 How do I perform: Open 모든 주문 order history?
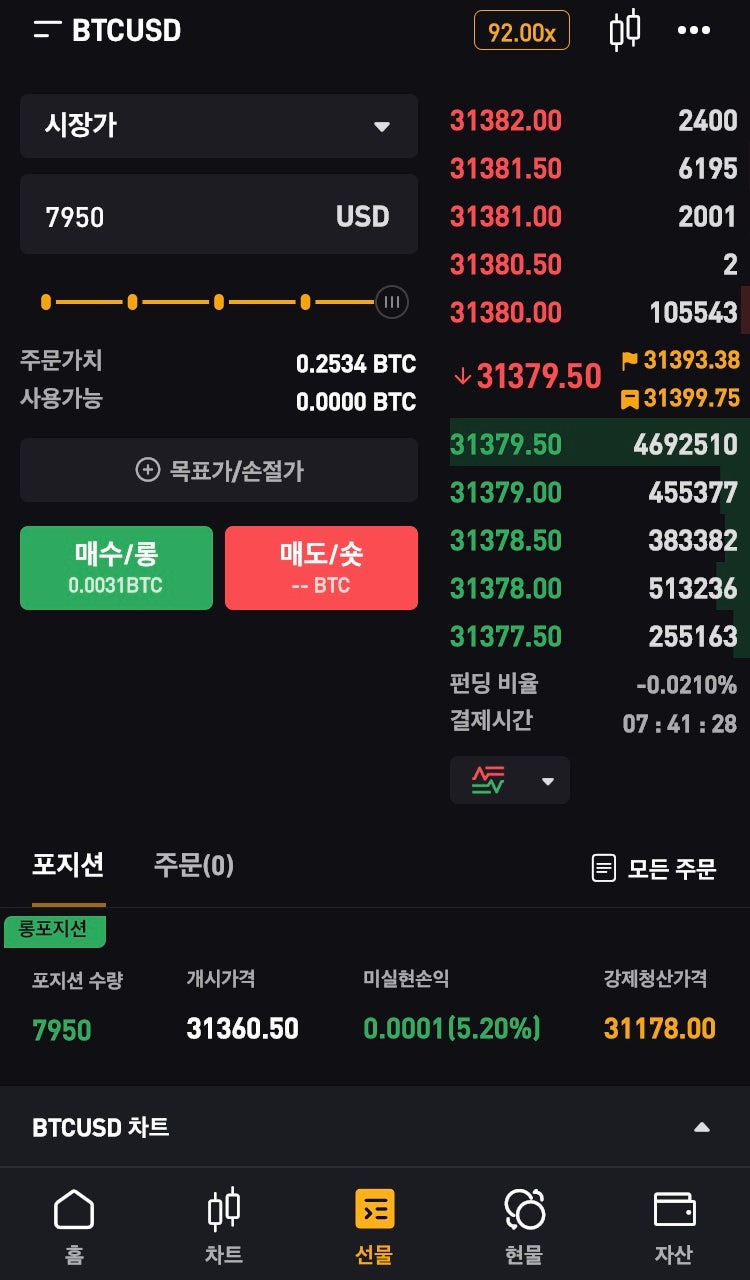(655, 868)
